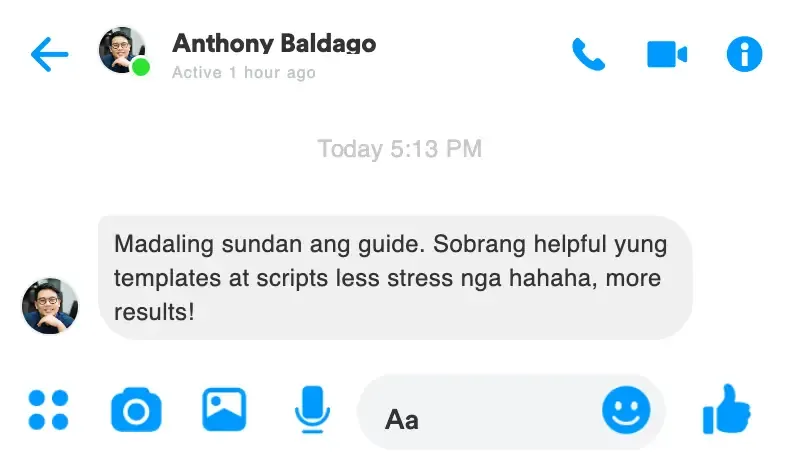Focus the Aa message input field
This screenshot has height=472, width=794.
pos(480,417)
